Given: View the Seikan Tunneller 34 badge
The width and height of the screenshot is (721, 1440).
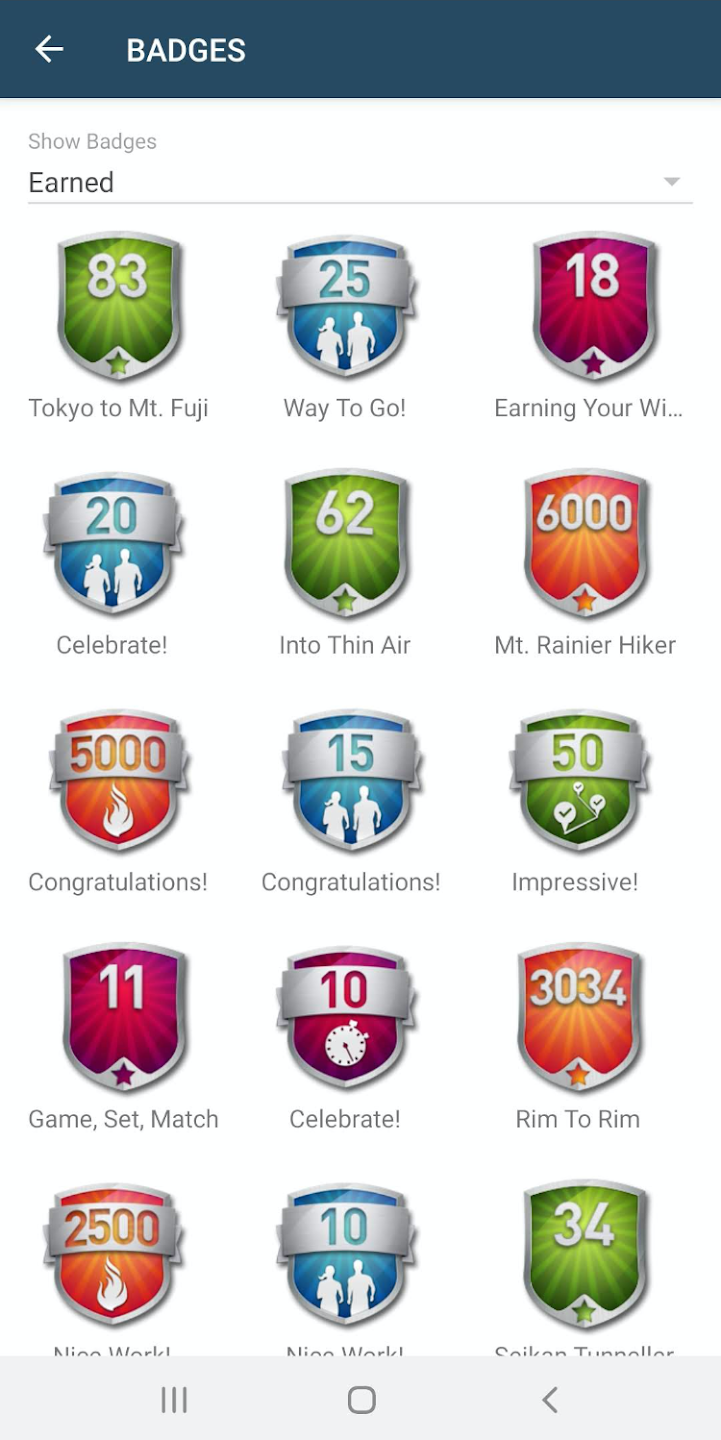Looking at the screenshot, I should point(585,1253).
